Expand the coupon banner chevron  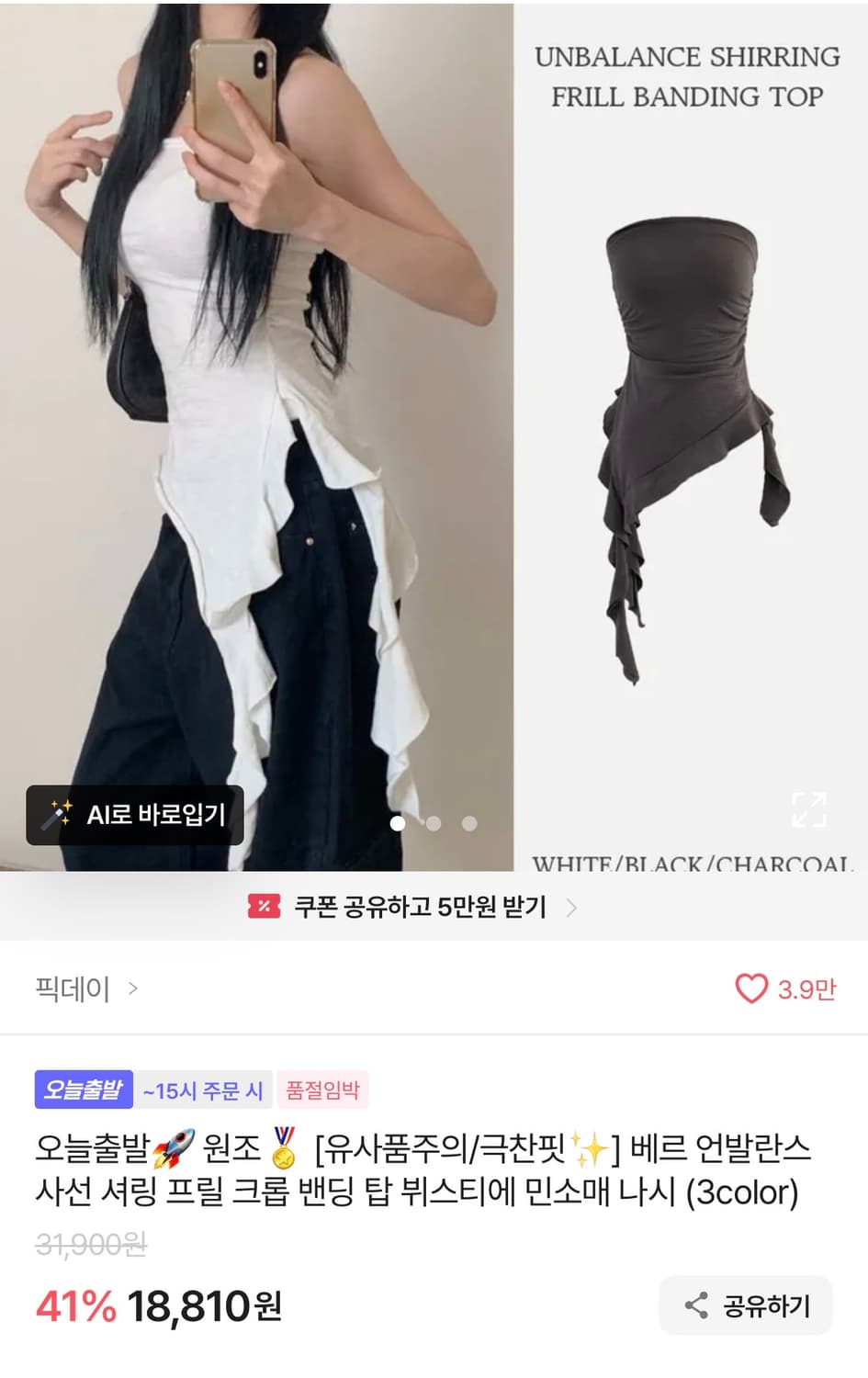click(x=572, y=907)
